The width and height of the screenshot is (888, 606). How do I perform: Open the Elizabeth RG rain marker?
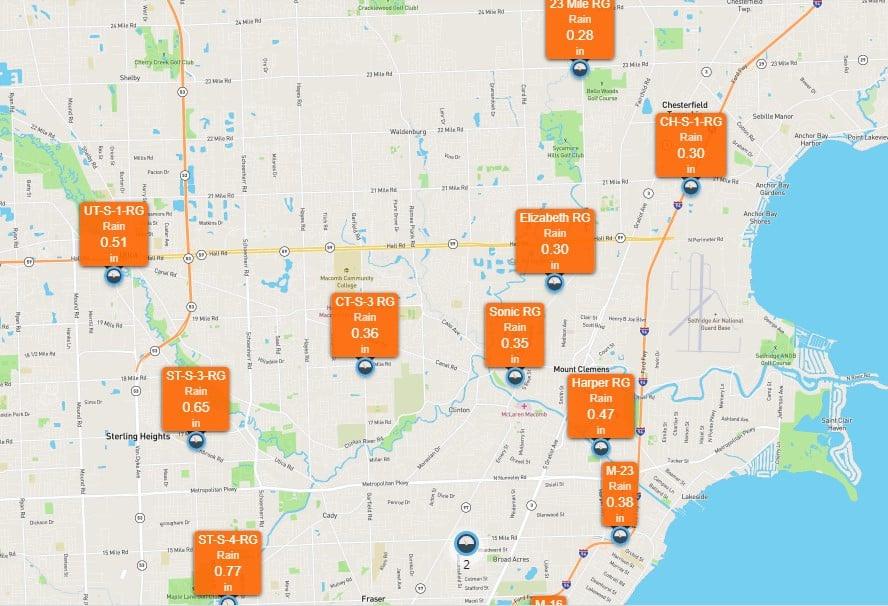[555, 241]
